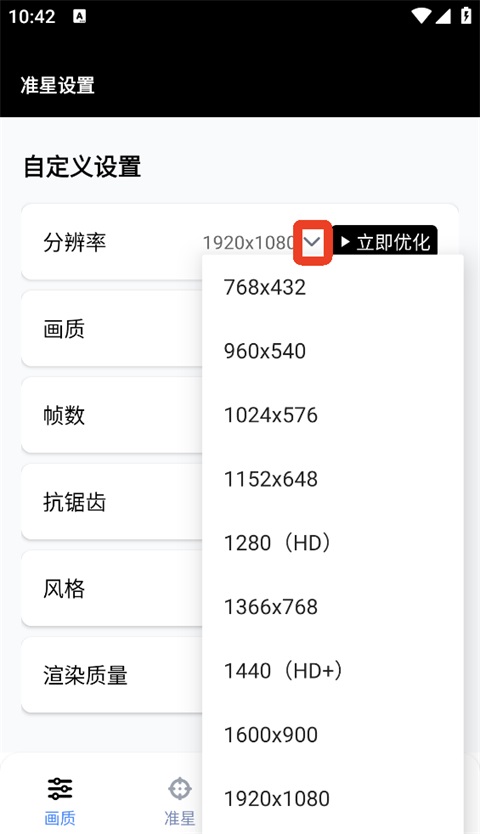Pick the 1440（HD+）option
Image resolution: width=480 pixels, height=834 pixels.
[333, 671]
